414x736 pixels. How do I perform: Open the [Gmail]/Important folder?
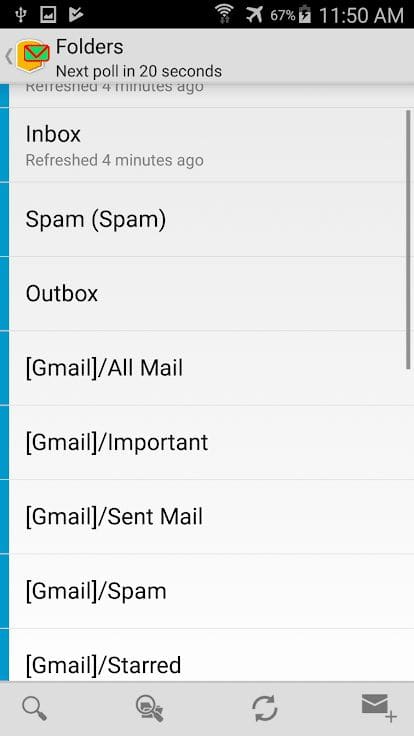click(x=207, y=443)
